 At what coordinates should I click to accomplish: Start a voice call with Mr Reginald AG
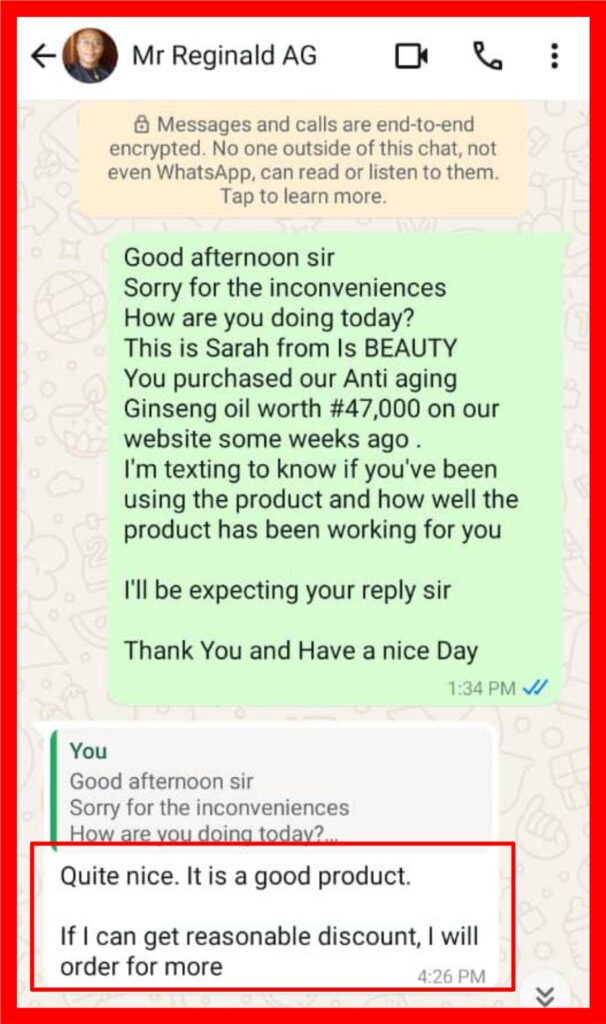tap(487, 56)
